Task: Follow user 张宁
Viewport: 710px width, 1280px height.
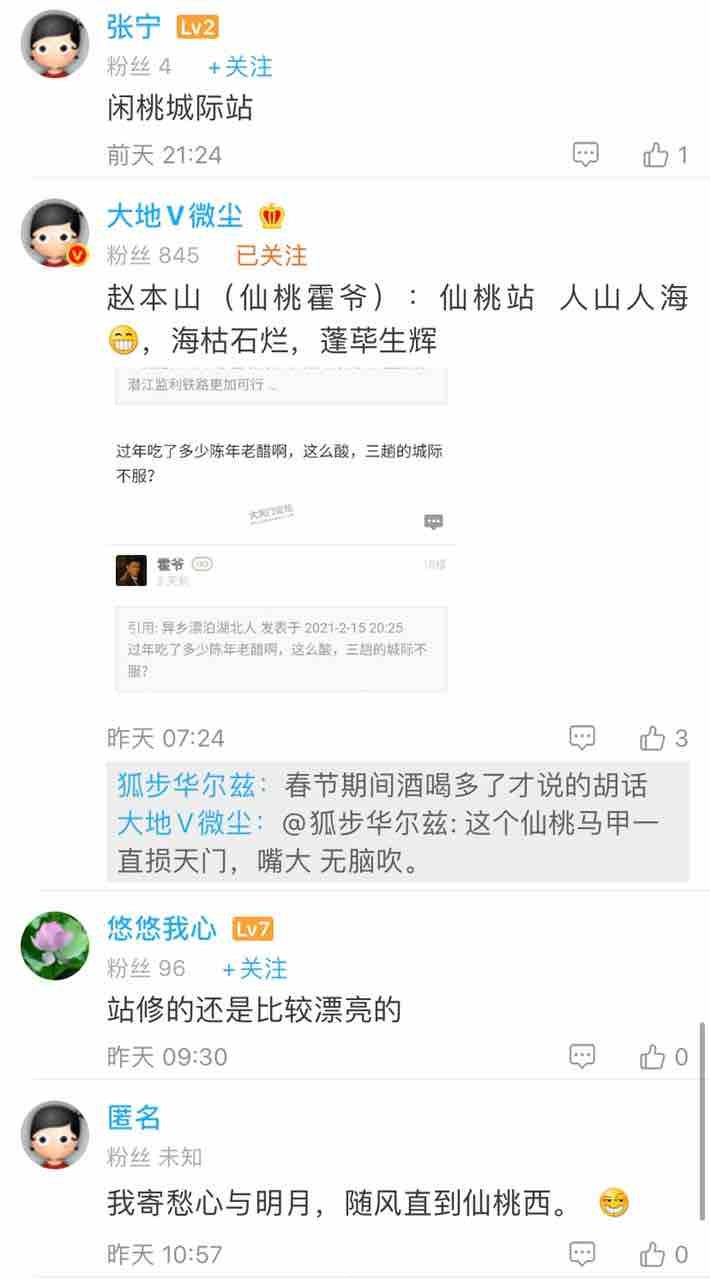Action: [240, 67]
